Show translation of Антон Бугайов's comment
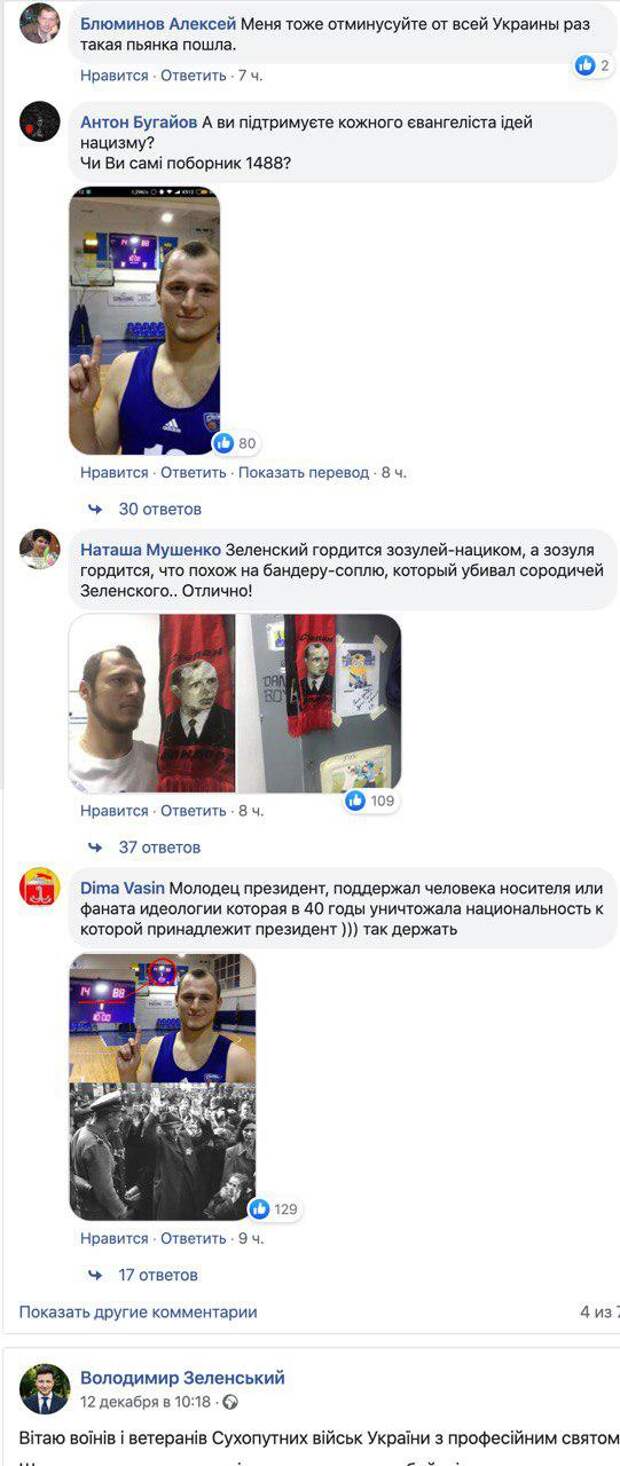The height and width of the screenshot is (1466, 620). click(303, 472)
